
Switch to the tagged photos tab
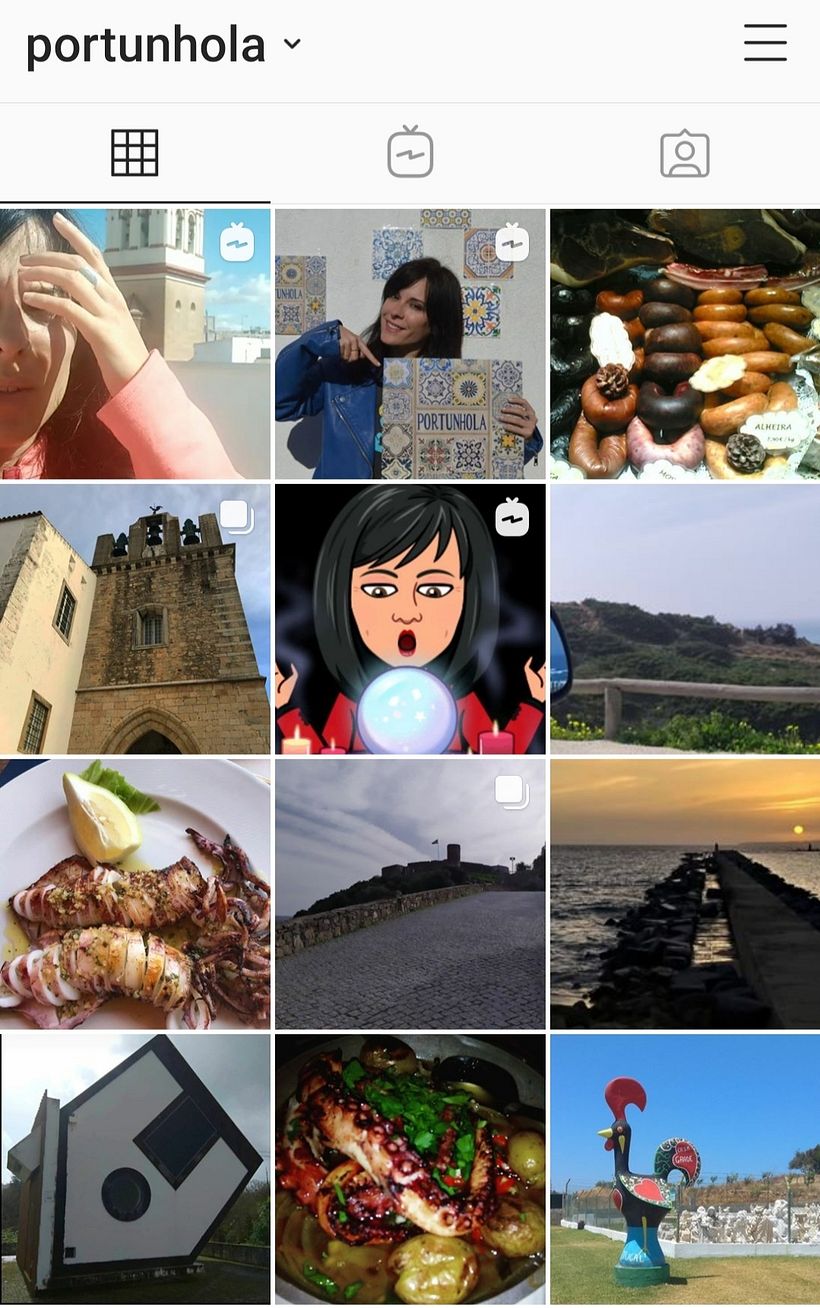pos(683,152)
